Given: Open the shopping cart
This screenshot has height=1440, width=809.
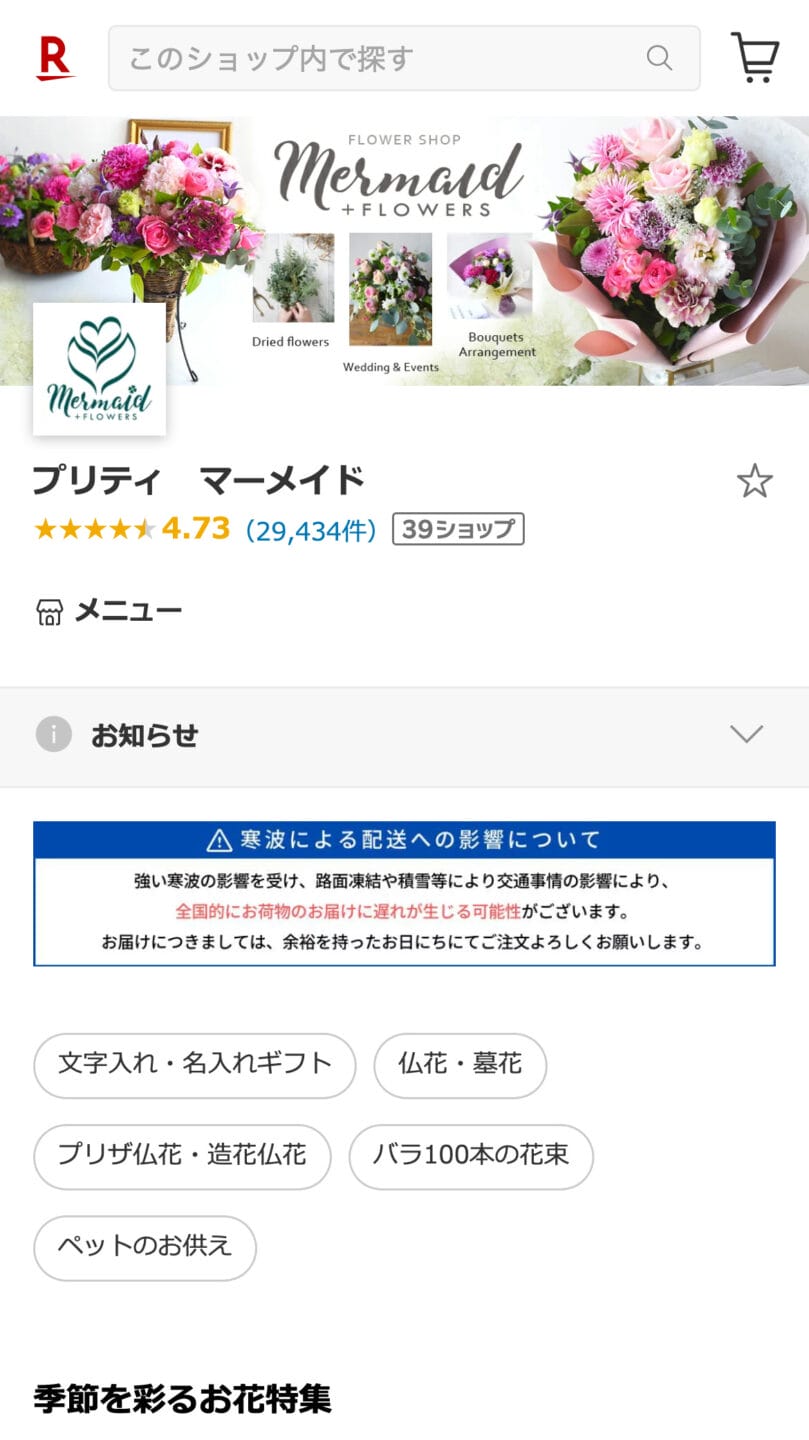Looking at the screenshot, I should click(x=755, y=58).
